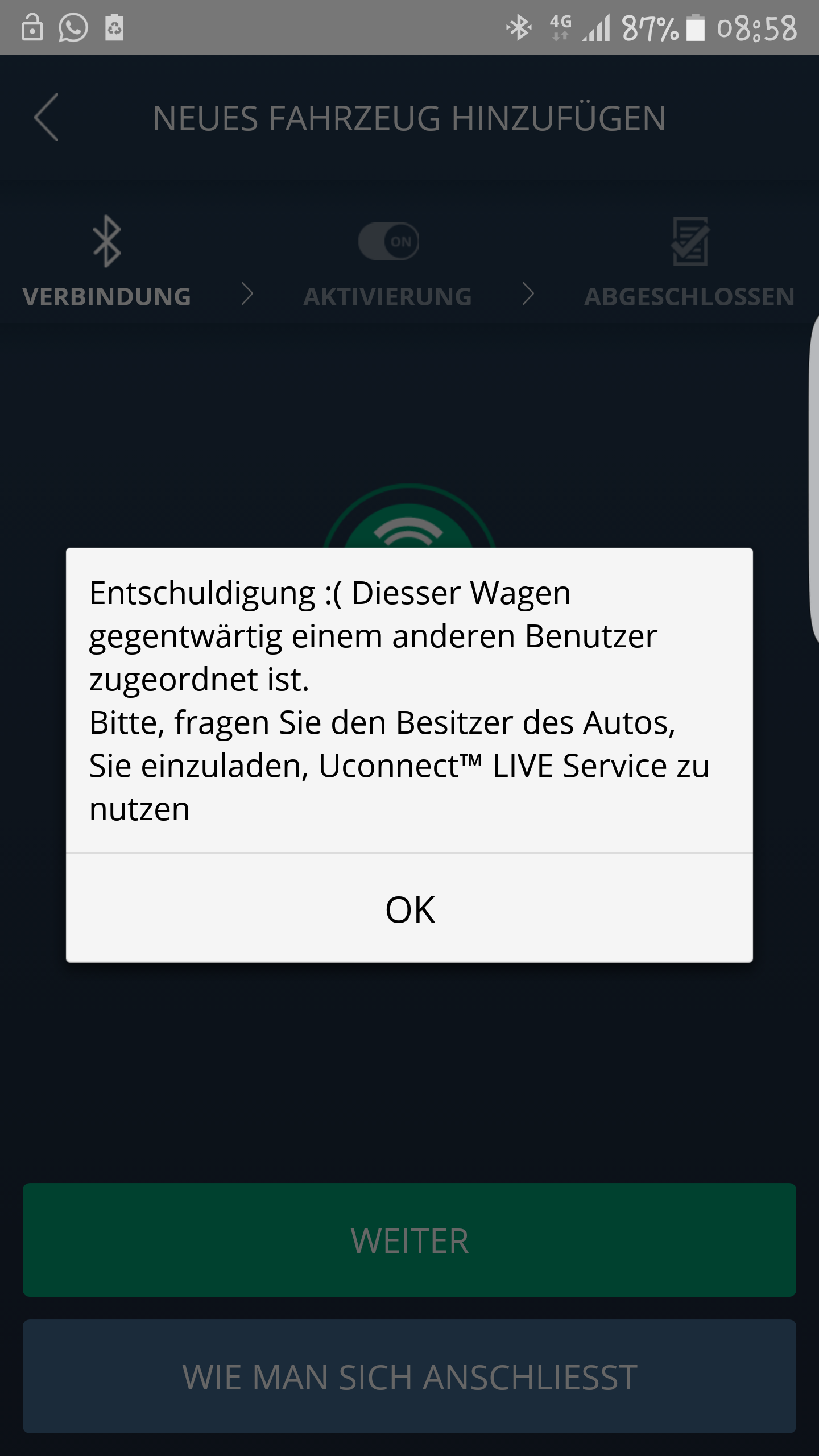Go back using the header arrow
819x1456 pixels.
47,117
